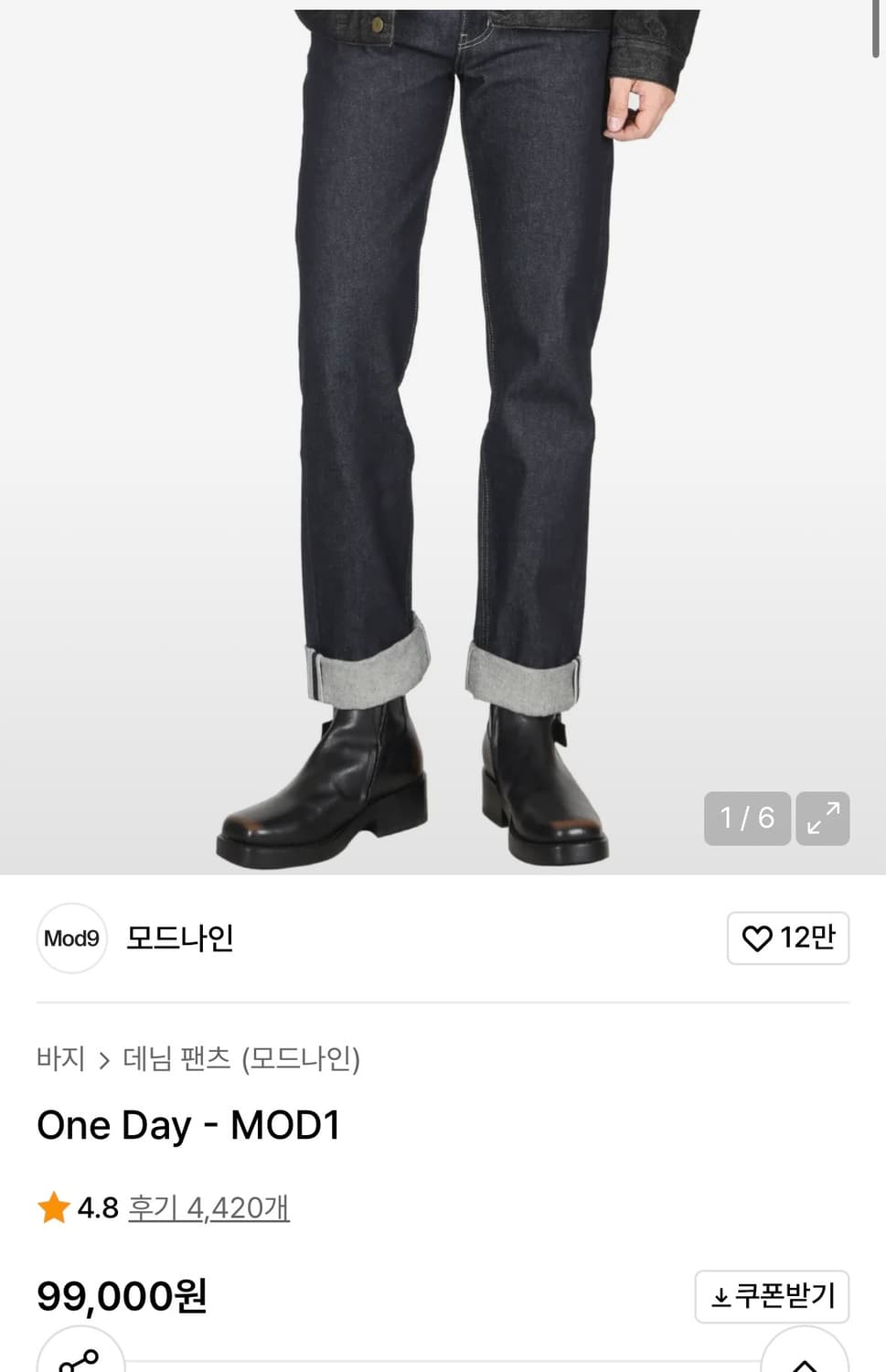The width and height of the screenshot is (886, 1372).
Task: Open the image fullscreen expand icon
Action: click(822, 819)
